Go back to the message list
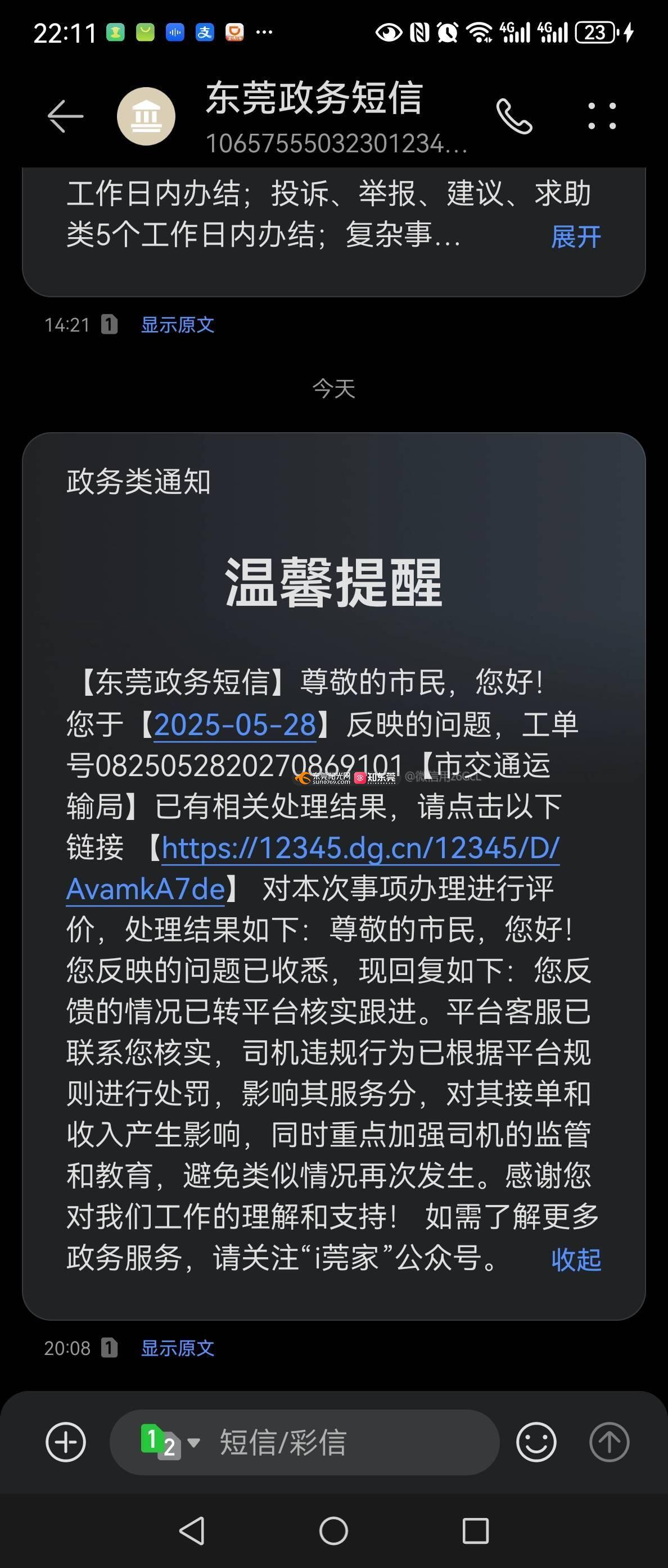 point(65,116)
